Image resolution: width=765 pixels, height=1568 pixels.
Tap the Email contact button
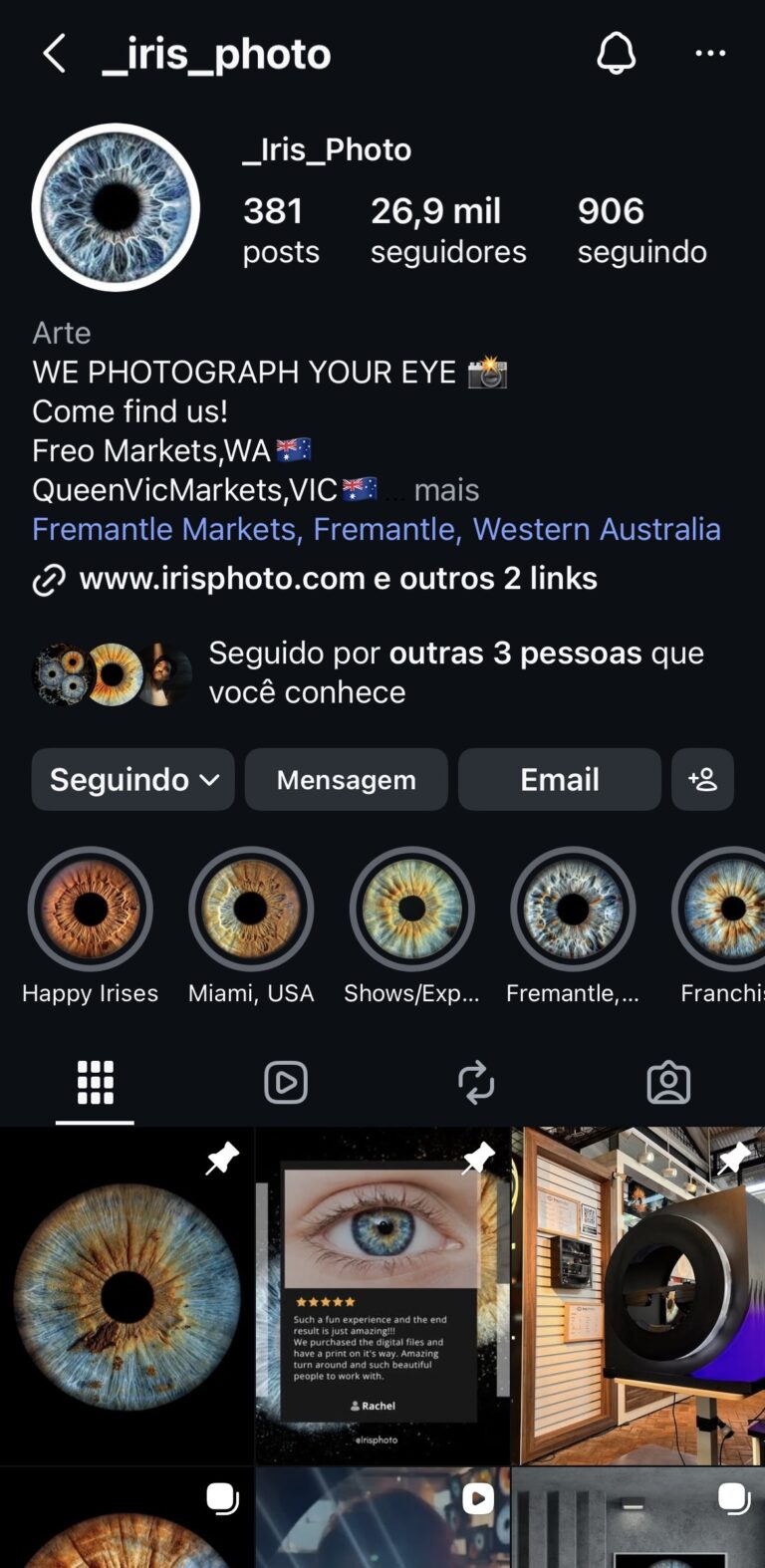coord(559,779)
